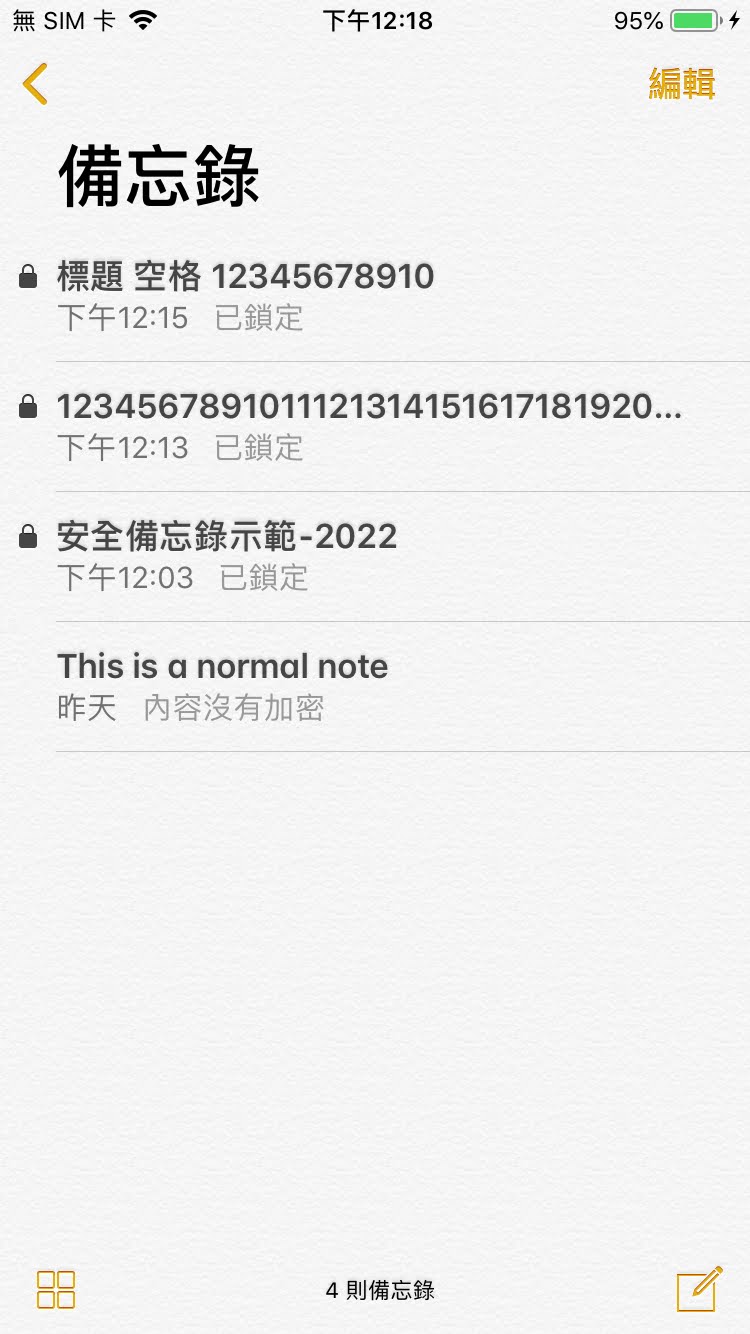Tap the 編輯 edit button
750x1334 pixels.
point(682,84)
